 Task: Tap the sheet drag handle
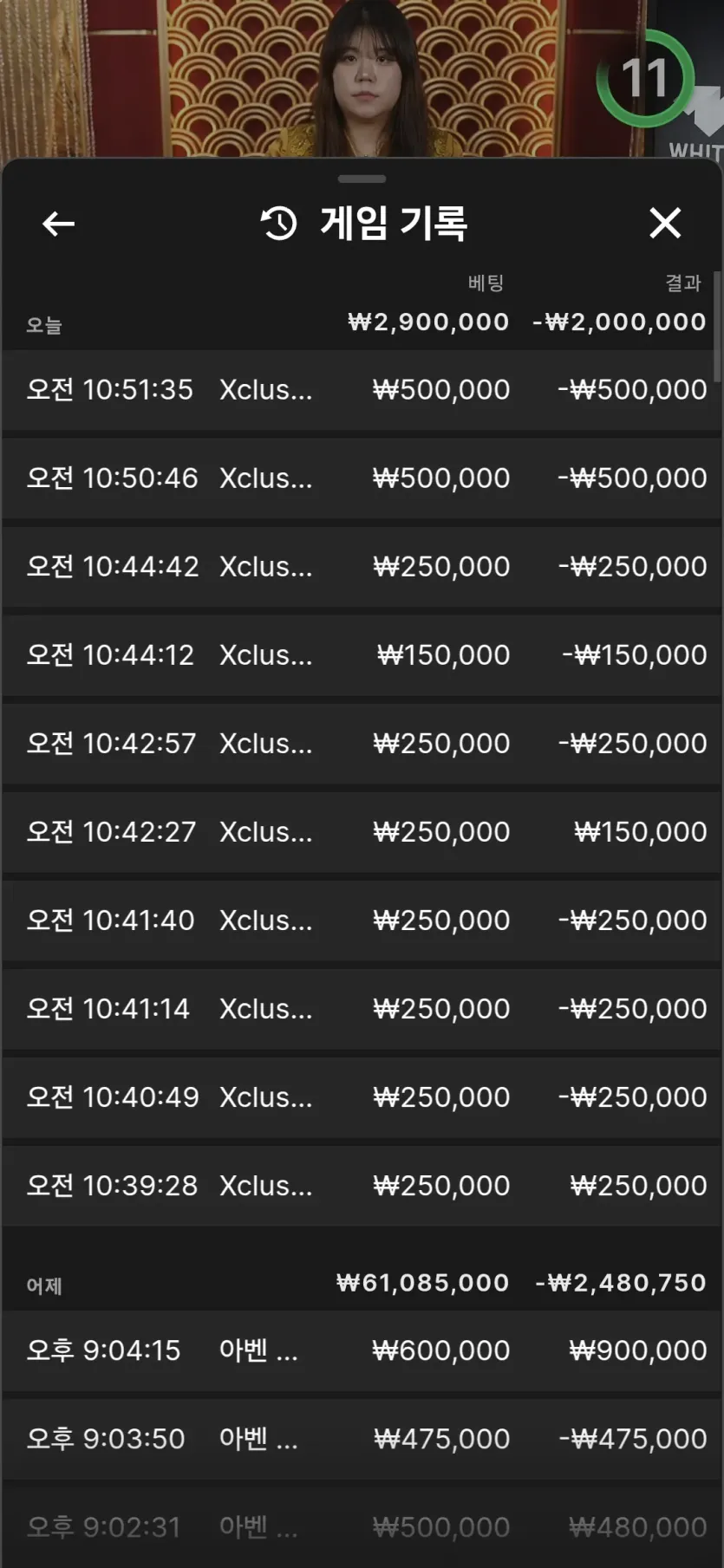pos(362,179)
